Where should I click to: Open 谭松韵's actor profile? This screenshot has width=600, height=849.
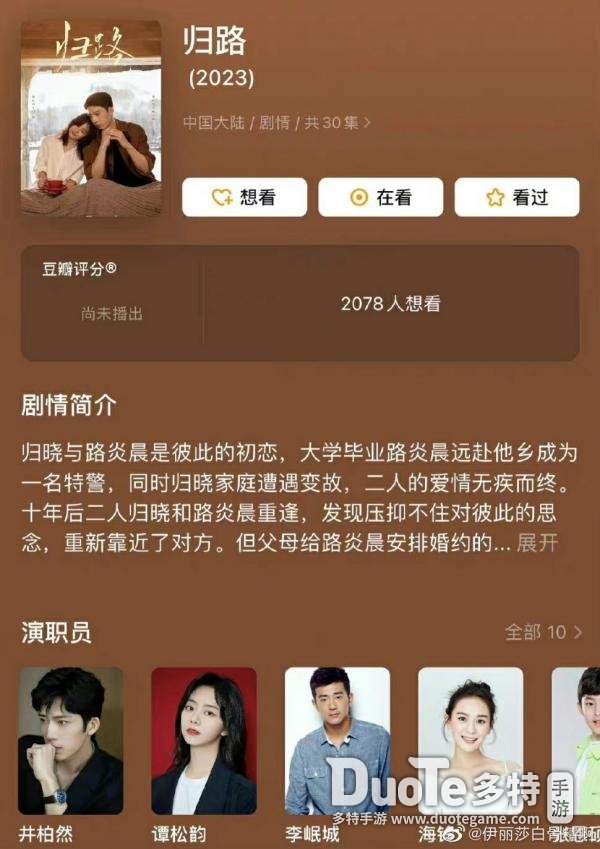pyautogui.click(x=204, y=741)
